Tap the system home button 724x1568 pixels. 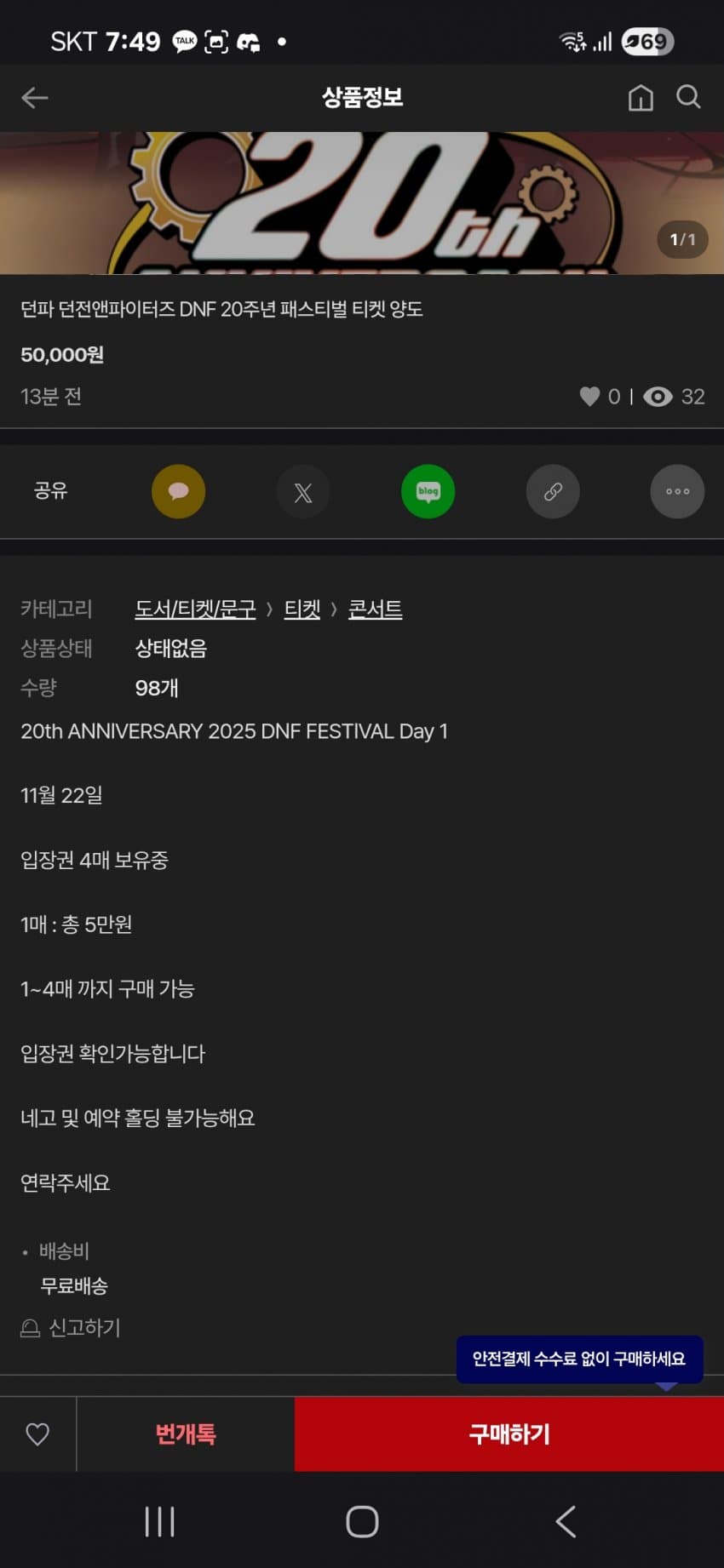tap(362, 1521)
